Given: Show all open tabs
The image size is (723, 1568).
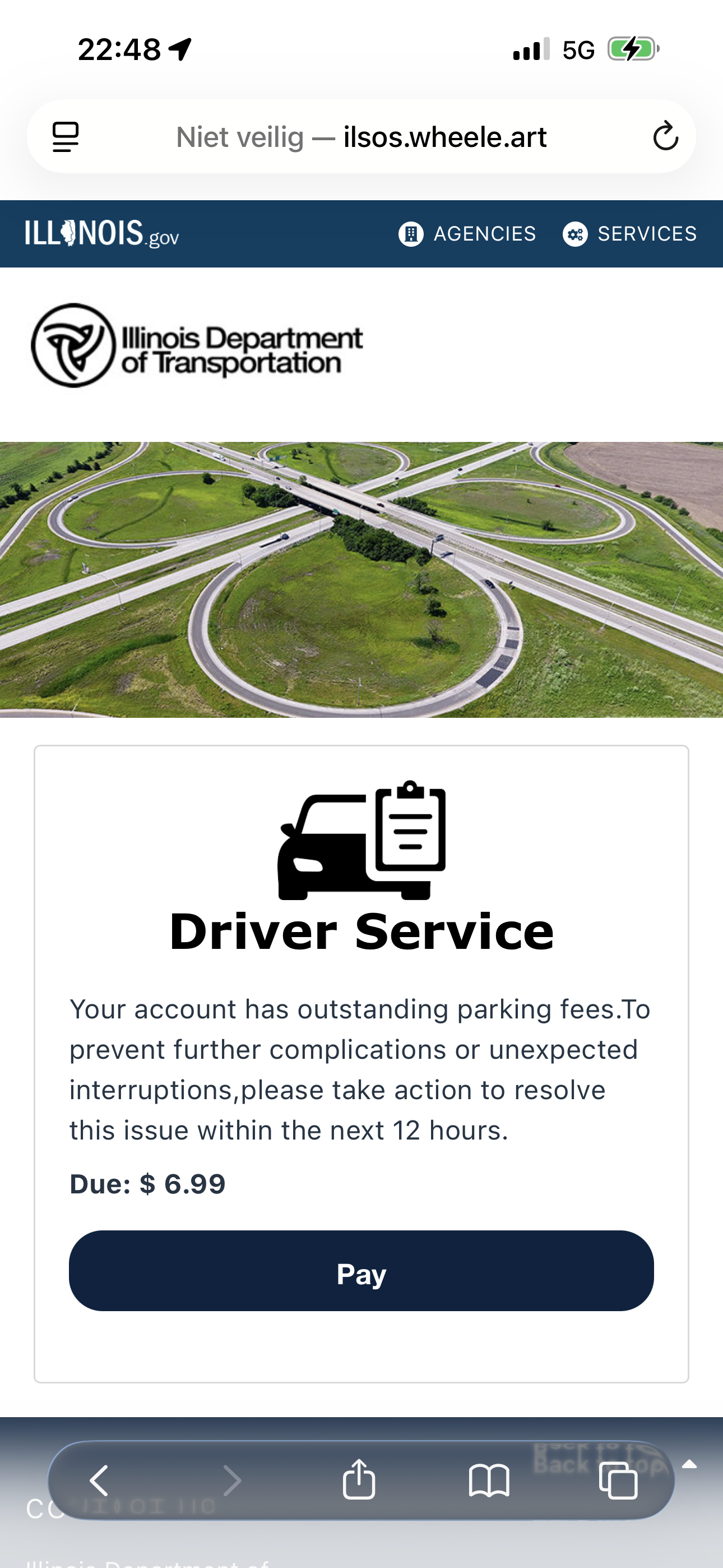Looking at the screenshot, I should coord(618,1481).
